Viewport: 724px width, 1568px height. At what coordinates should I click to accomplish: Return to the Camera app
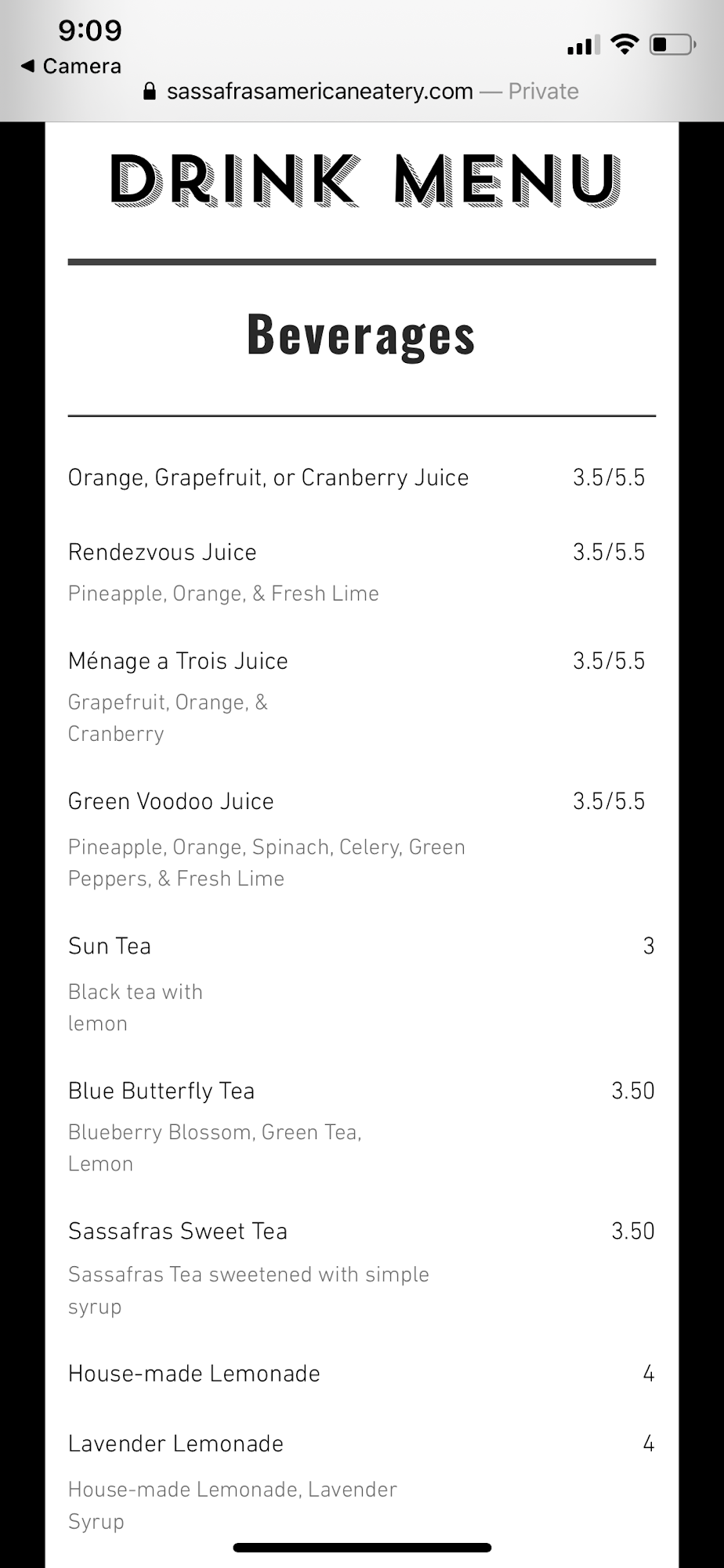tap(71, 67)
